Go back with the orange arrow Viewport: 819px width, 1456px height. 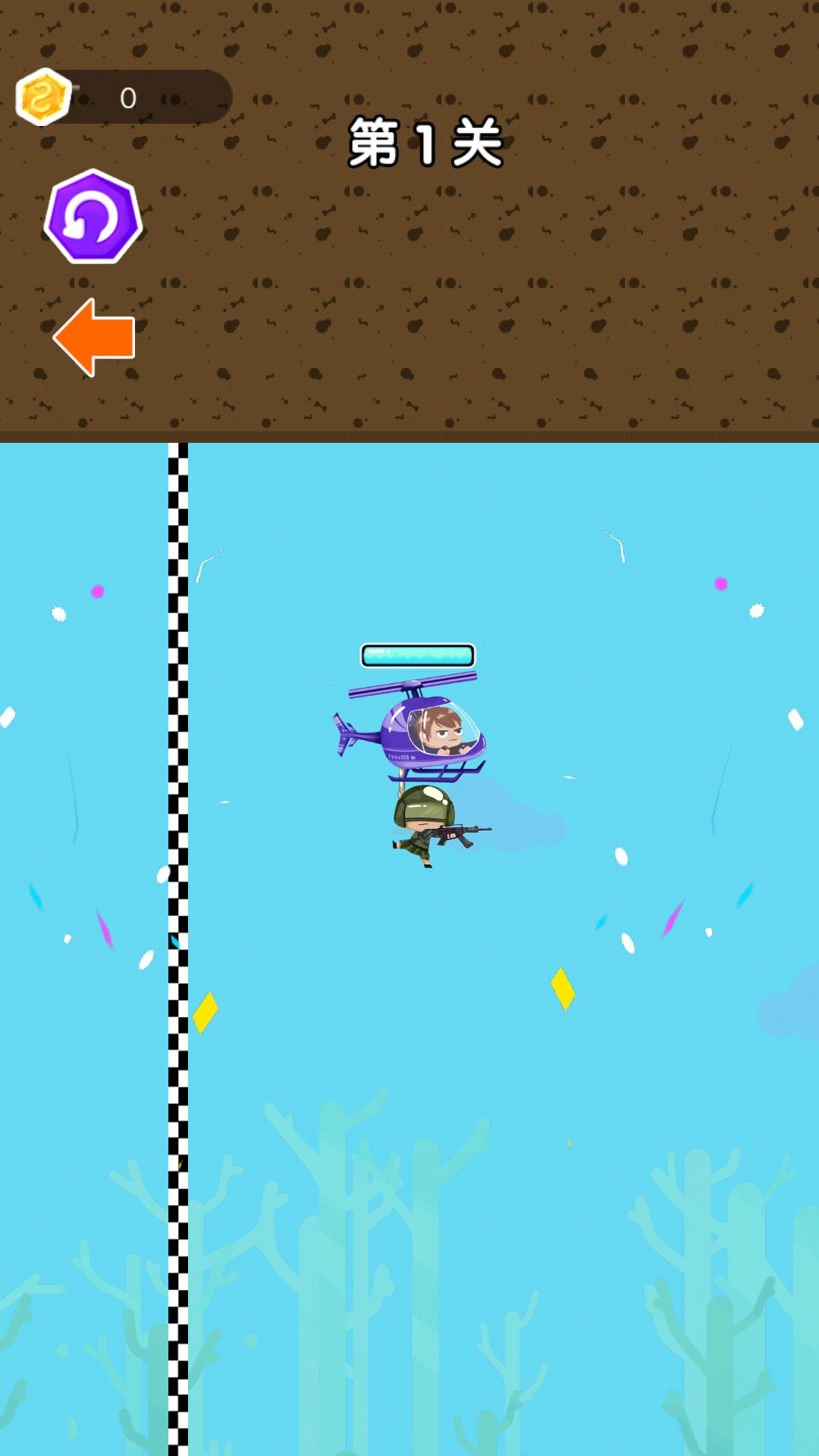pos(94,337)
